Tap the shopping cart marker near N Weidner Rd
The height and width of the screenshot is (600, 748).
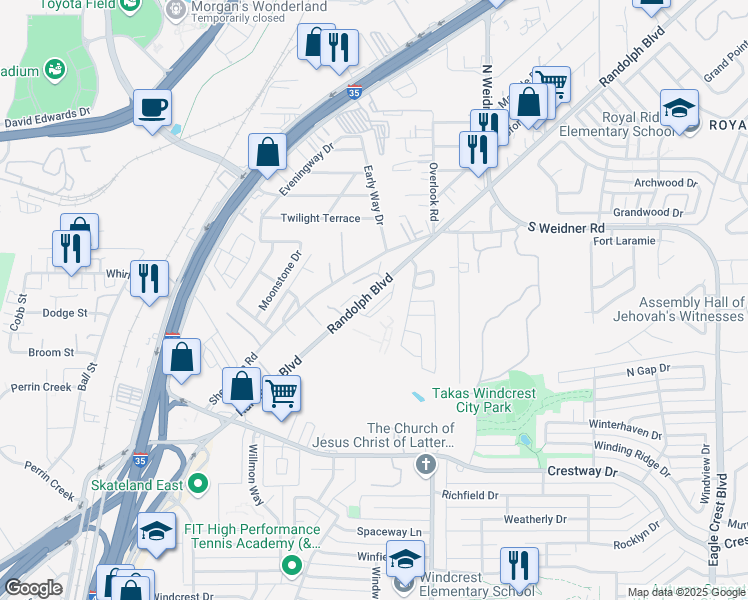(x=552, y=82)
